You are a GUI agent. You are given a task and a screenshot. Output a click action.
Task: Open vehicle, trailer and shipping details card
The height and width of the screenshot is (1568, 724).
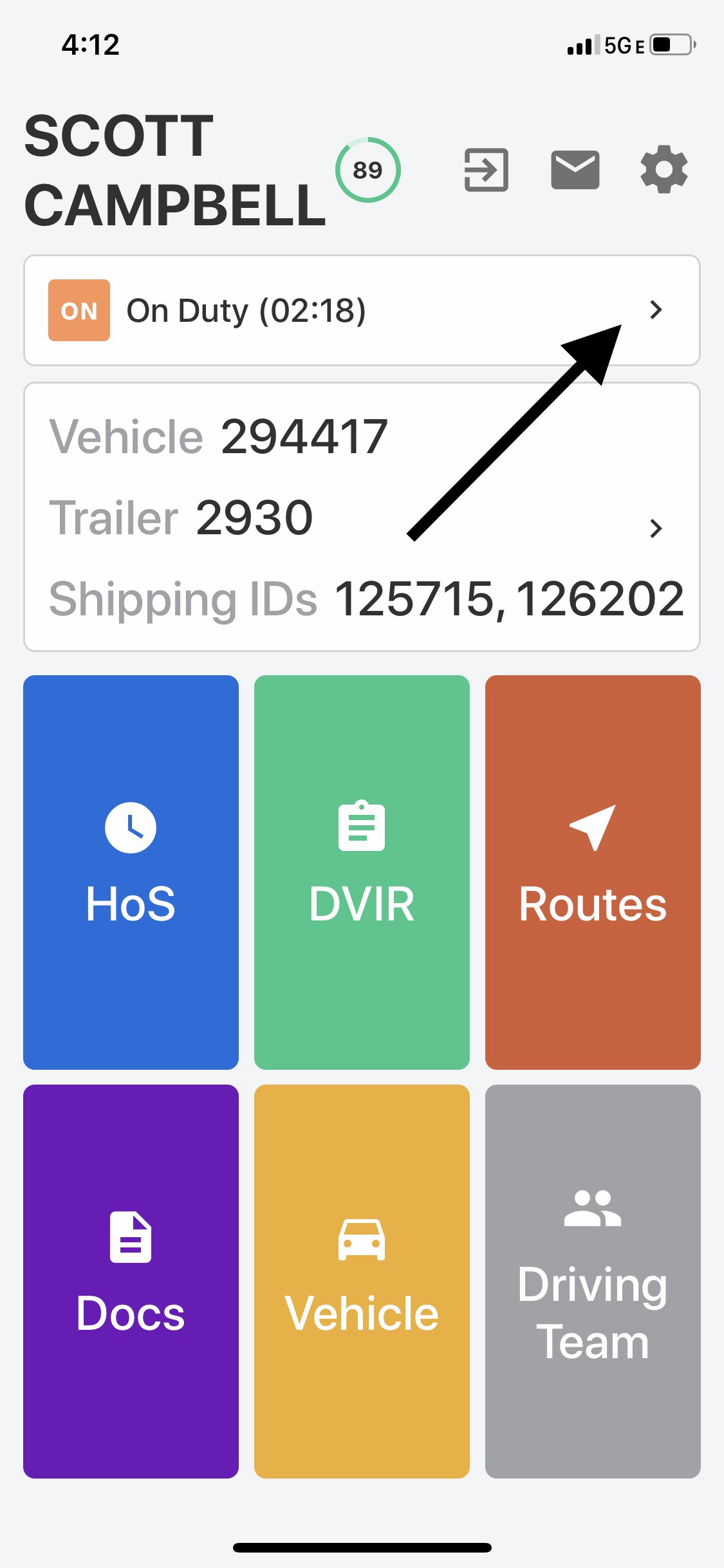point(362,517)
